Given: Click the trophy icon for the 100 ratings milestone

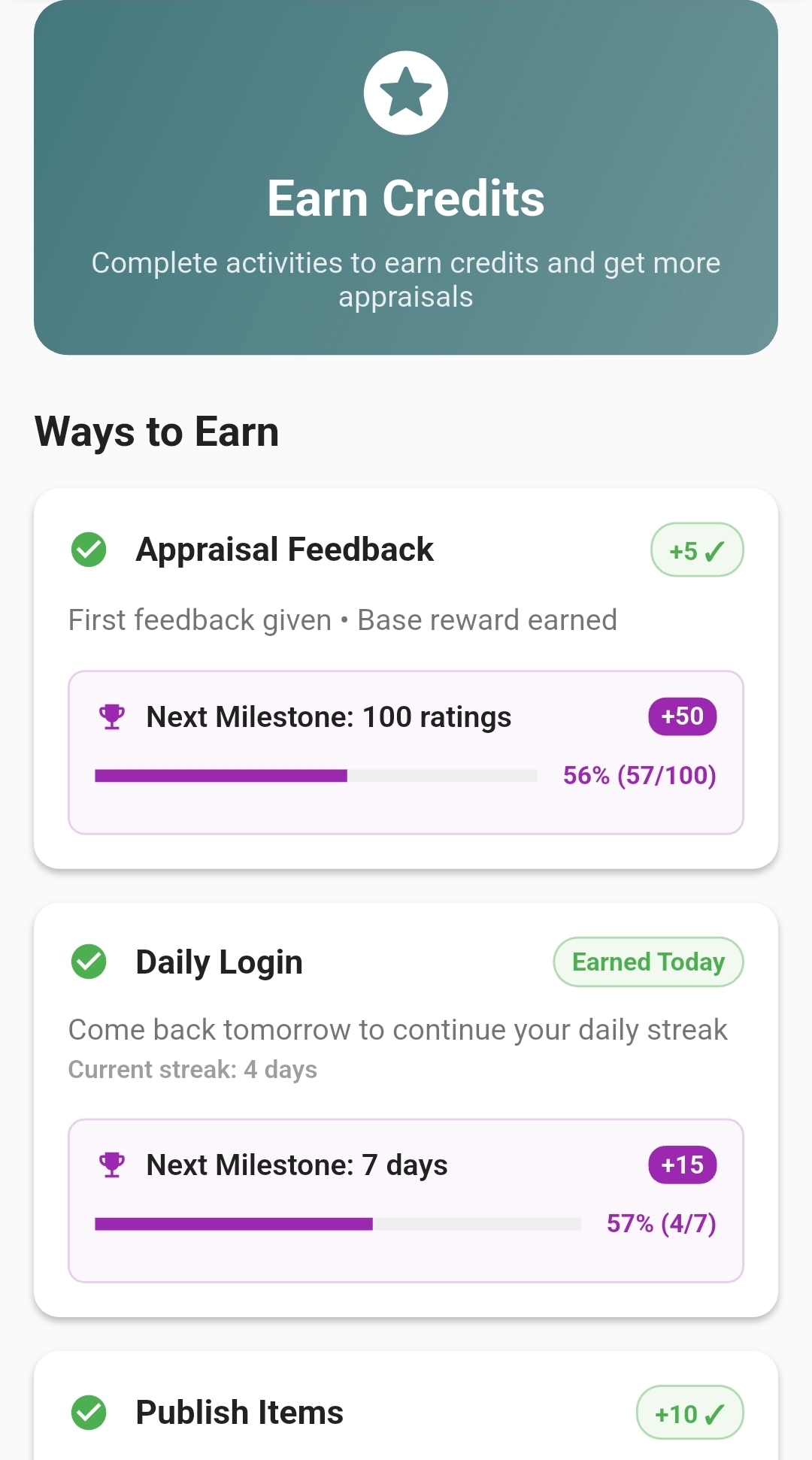Looking at the screenshot, I should click(x=112, y=716).
